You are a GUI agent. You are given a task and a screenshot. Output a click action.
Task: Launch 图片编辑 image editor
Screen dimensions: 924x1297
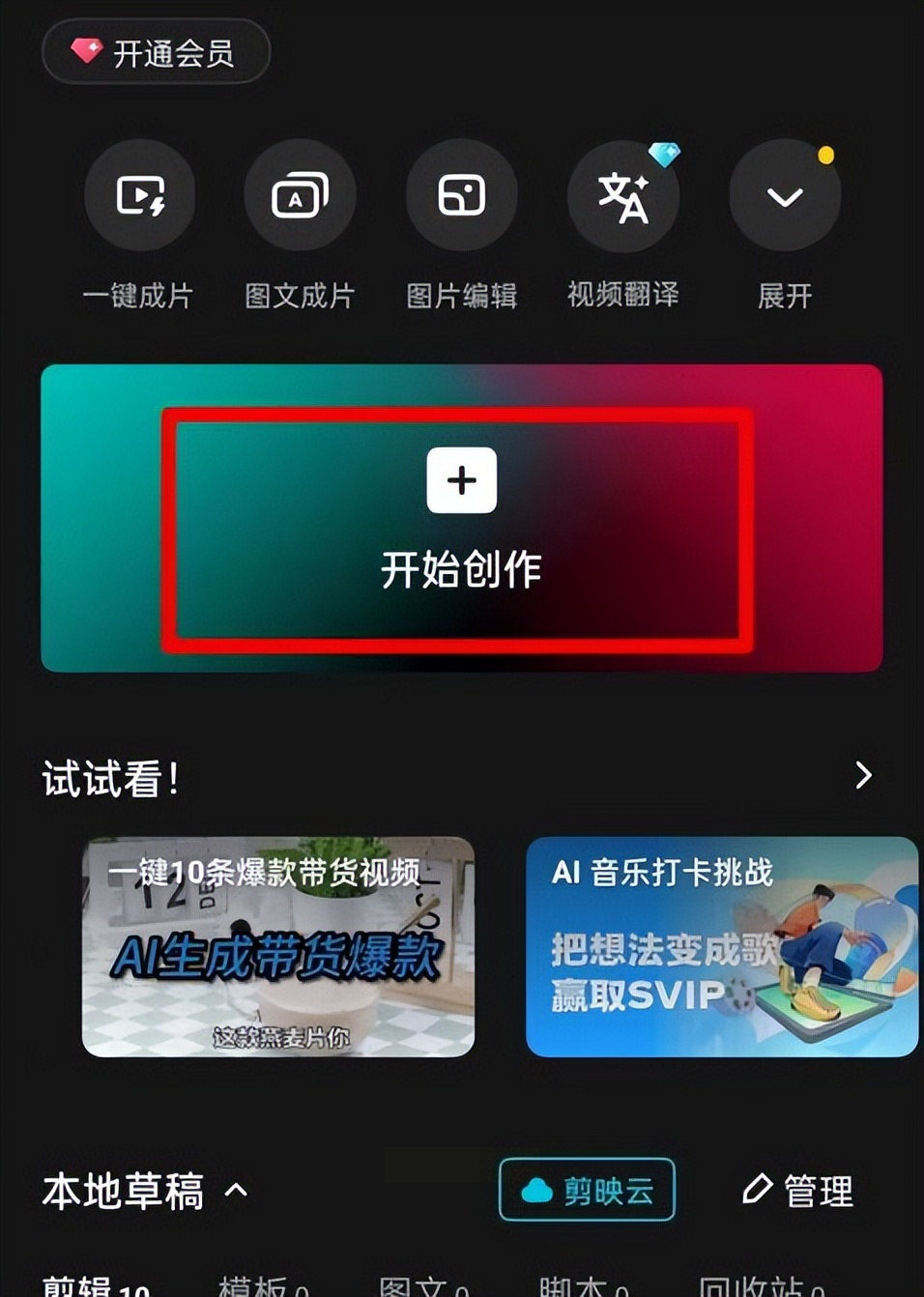pyautogui.click(x=461, y=196)
